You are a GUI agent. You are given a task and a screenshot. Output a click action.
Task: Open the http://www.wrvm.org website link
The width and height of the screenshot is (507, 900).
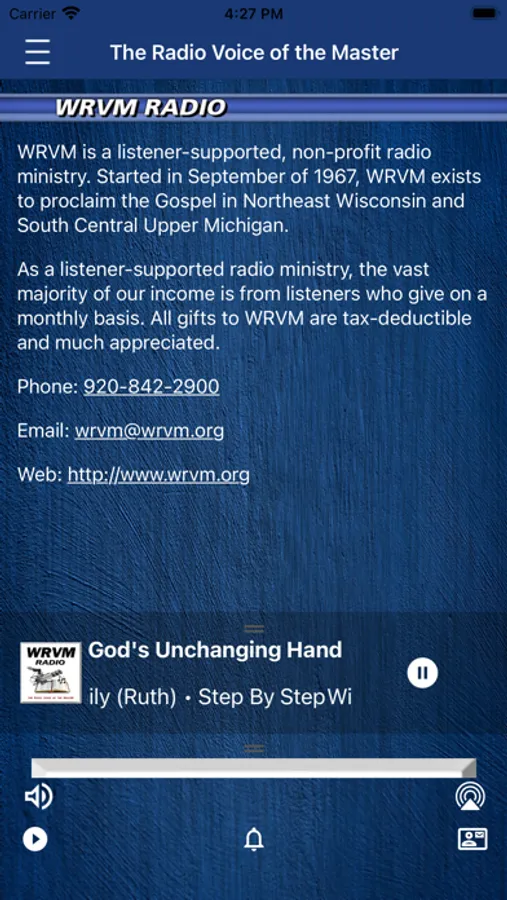coord(158,475)
